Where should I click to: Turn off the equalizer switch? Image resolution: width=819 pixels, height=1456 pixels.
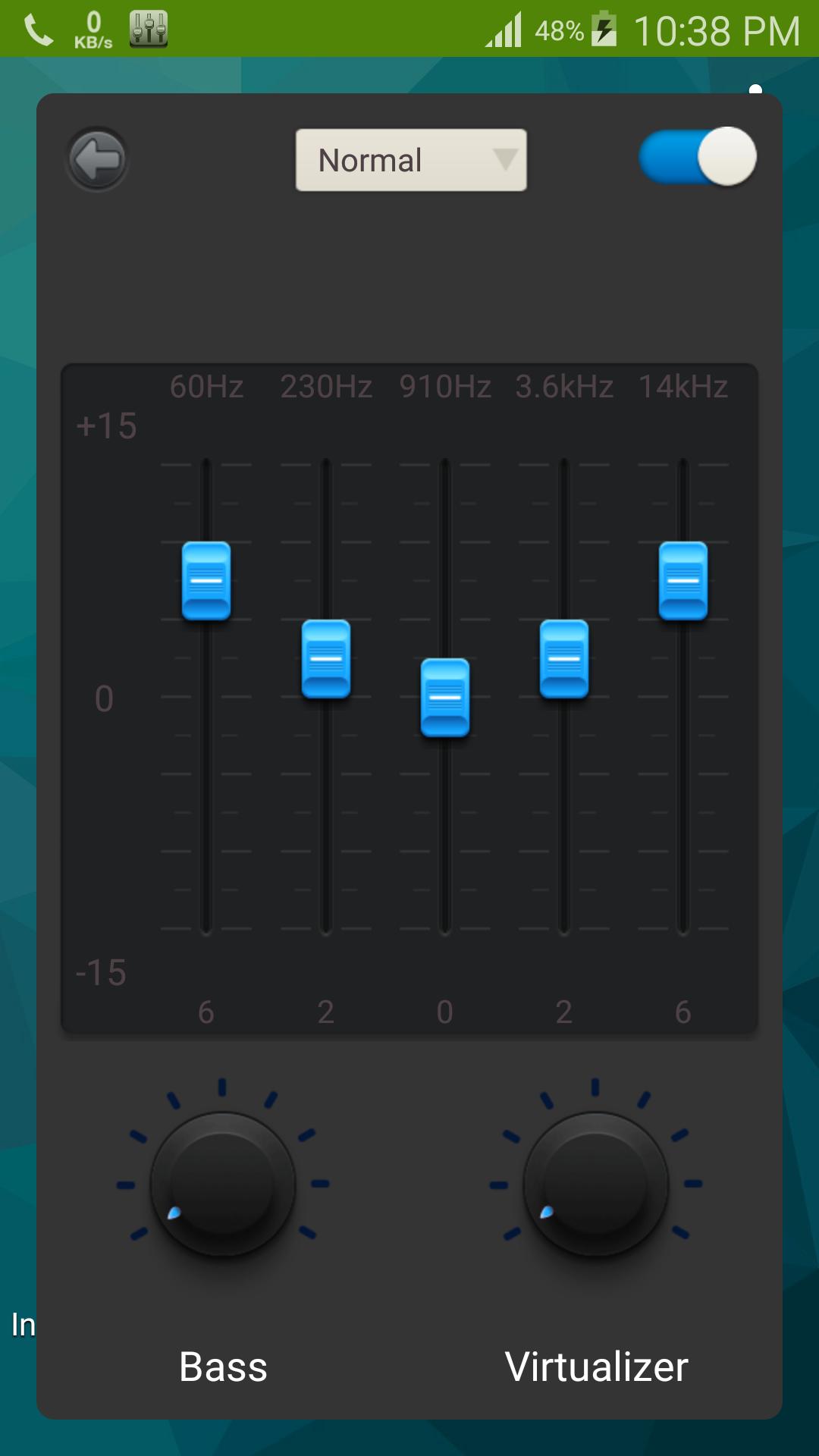(697, 157)
